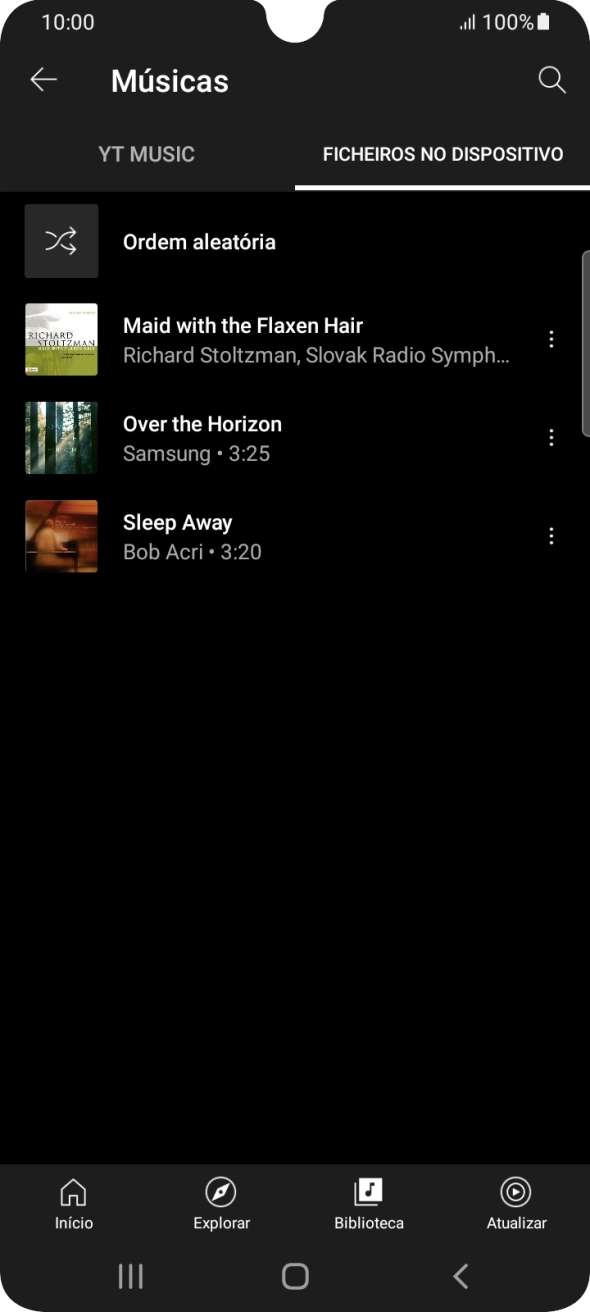Screen dimensions: 590x1312
Task: Open the Explorar tab
Action: click(221, 1203)
